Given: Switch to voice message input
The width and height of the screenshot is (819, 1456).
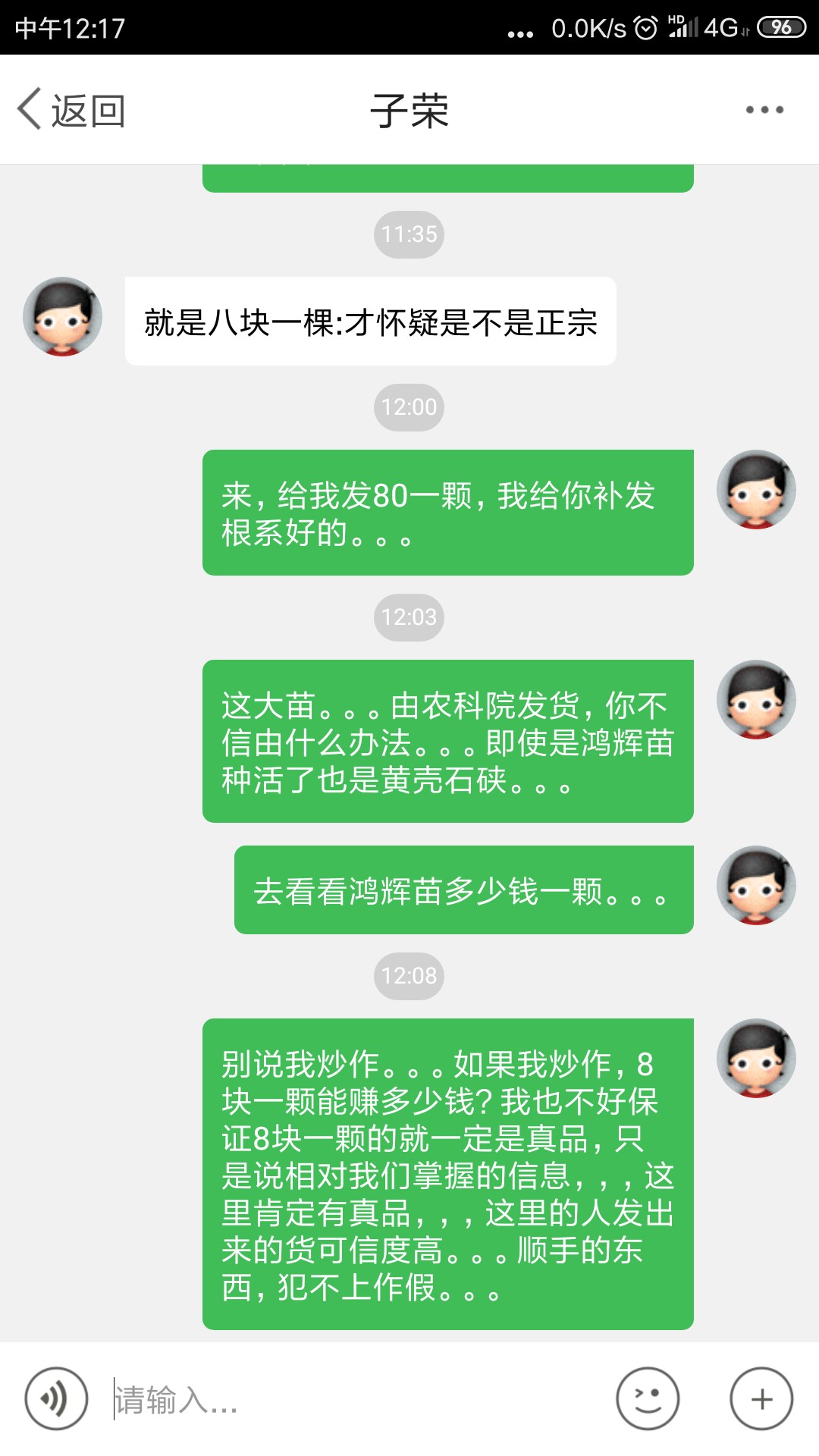Looking at the screenshot, I should (56, 1398).
